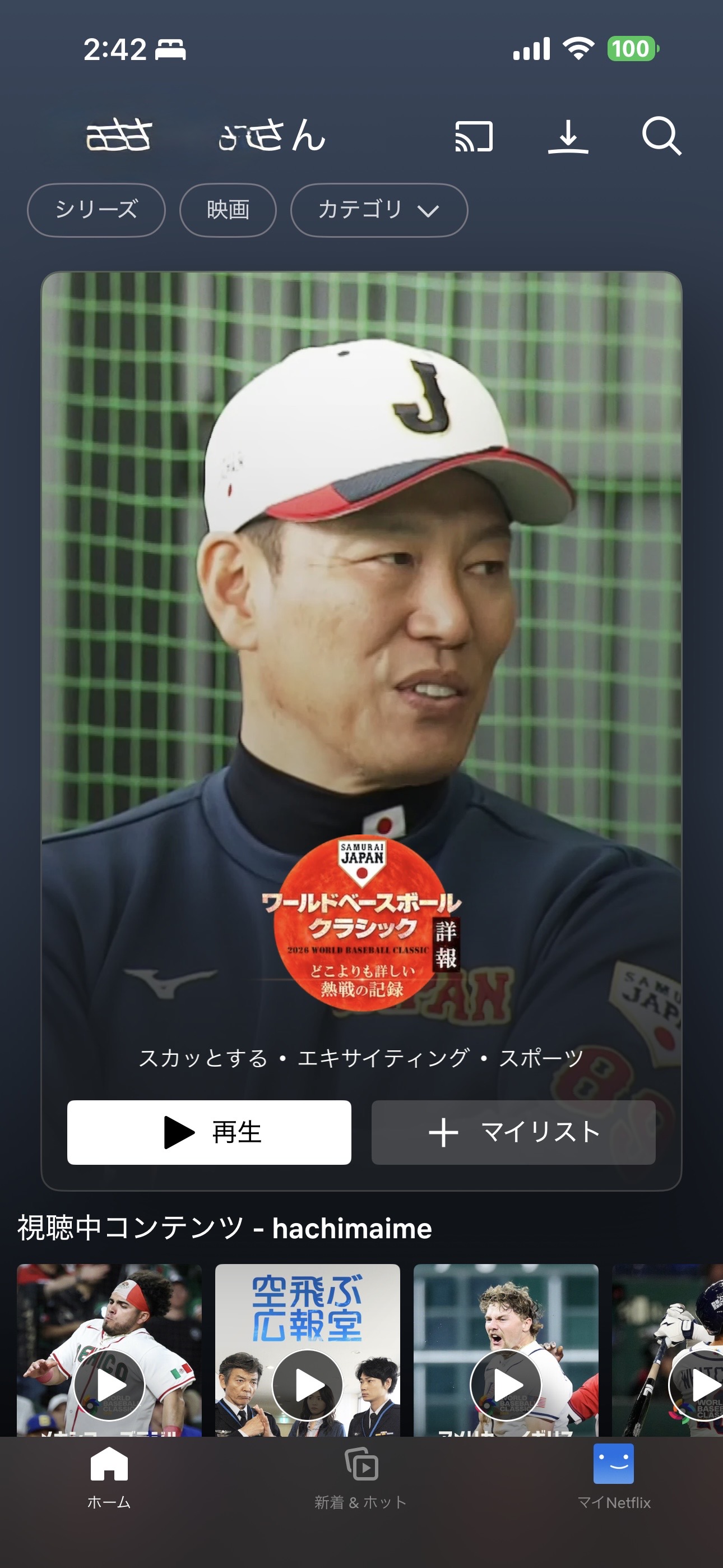
Task: Filter by シリーズ chip
Action: [x=96, y=210]
